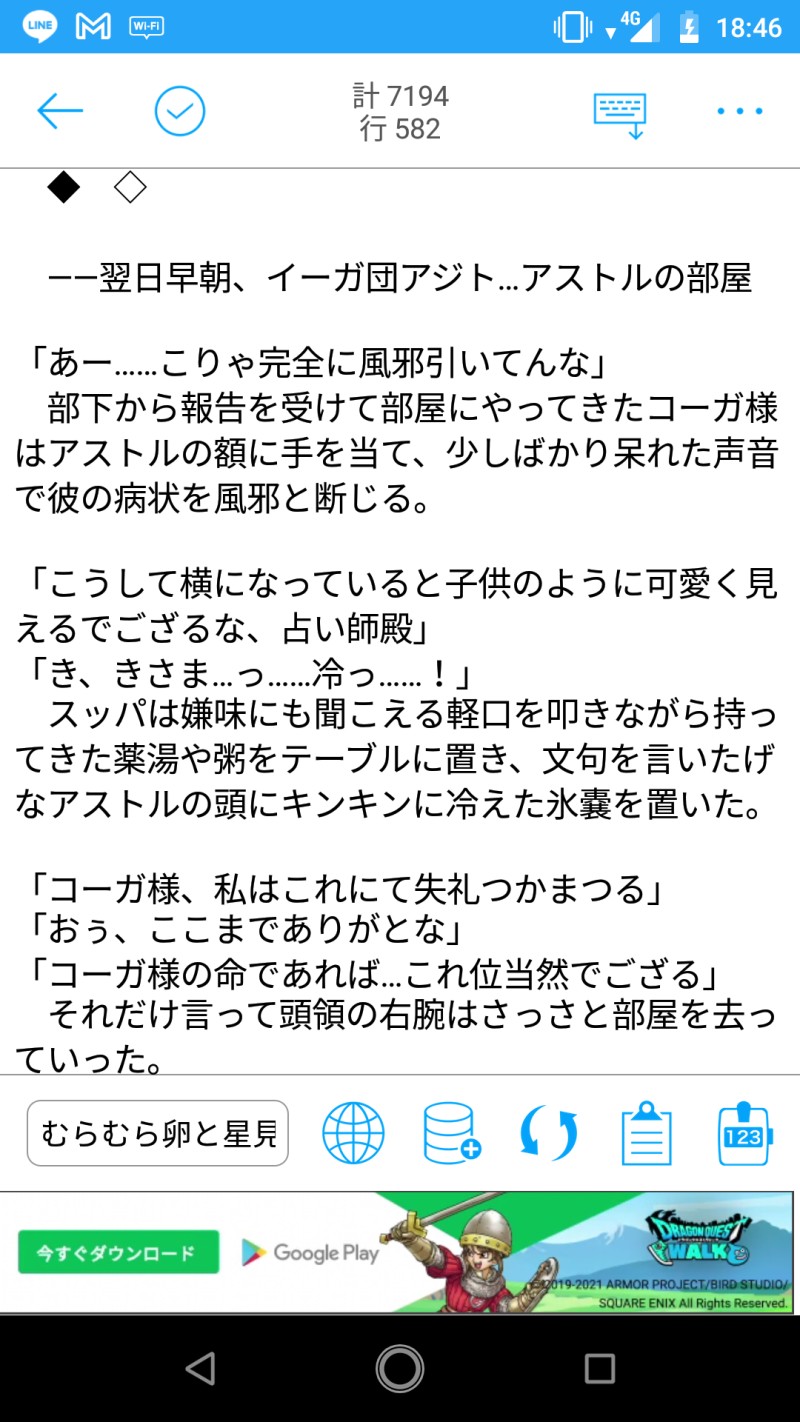
Task: Tap the checkmark circle icon to confirm
Action: click(180, 111)
